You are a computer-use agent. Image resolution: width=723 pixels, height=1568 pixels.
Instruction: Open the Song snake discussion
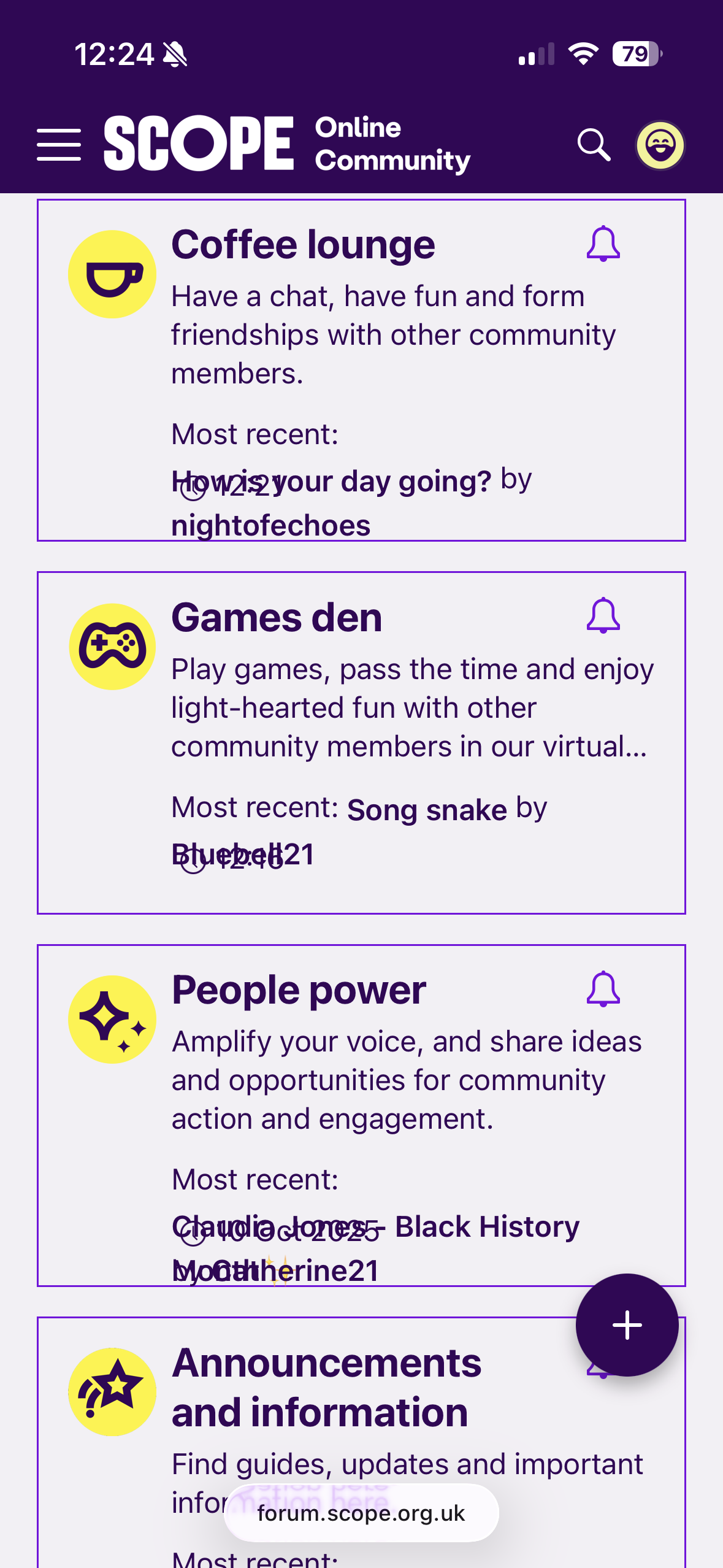(x=427, y=810)
